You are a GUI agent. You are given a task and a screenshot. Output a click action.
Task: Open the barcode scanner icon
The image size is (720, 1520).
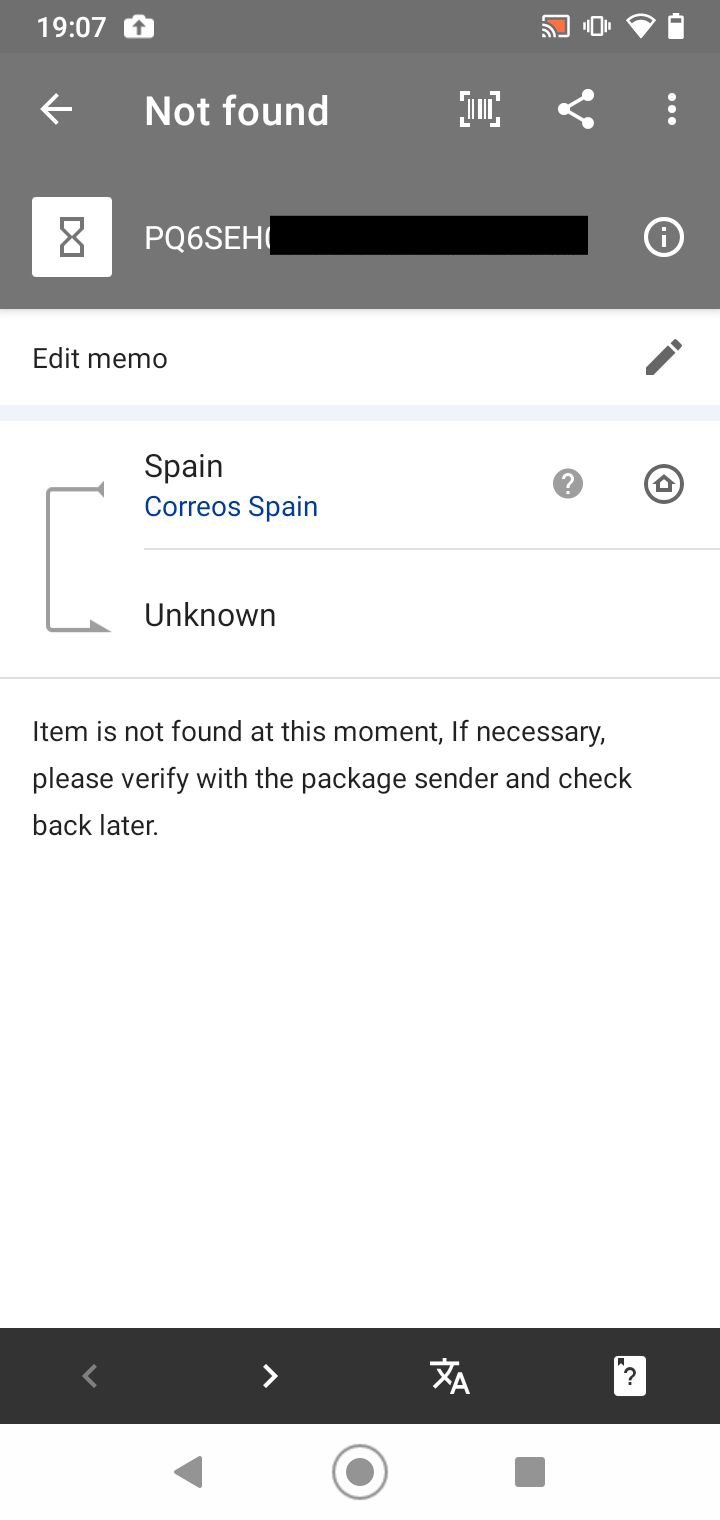point(480,109)
